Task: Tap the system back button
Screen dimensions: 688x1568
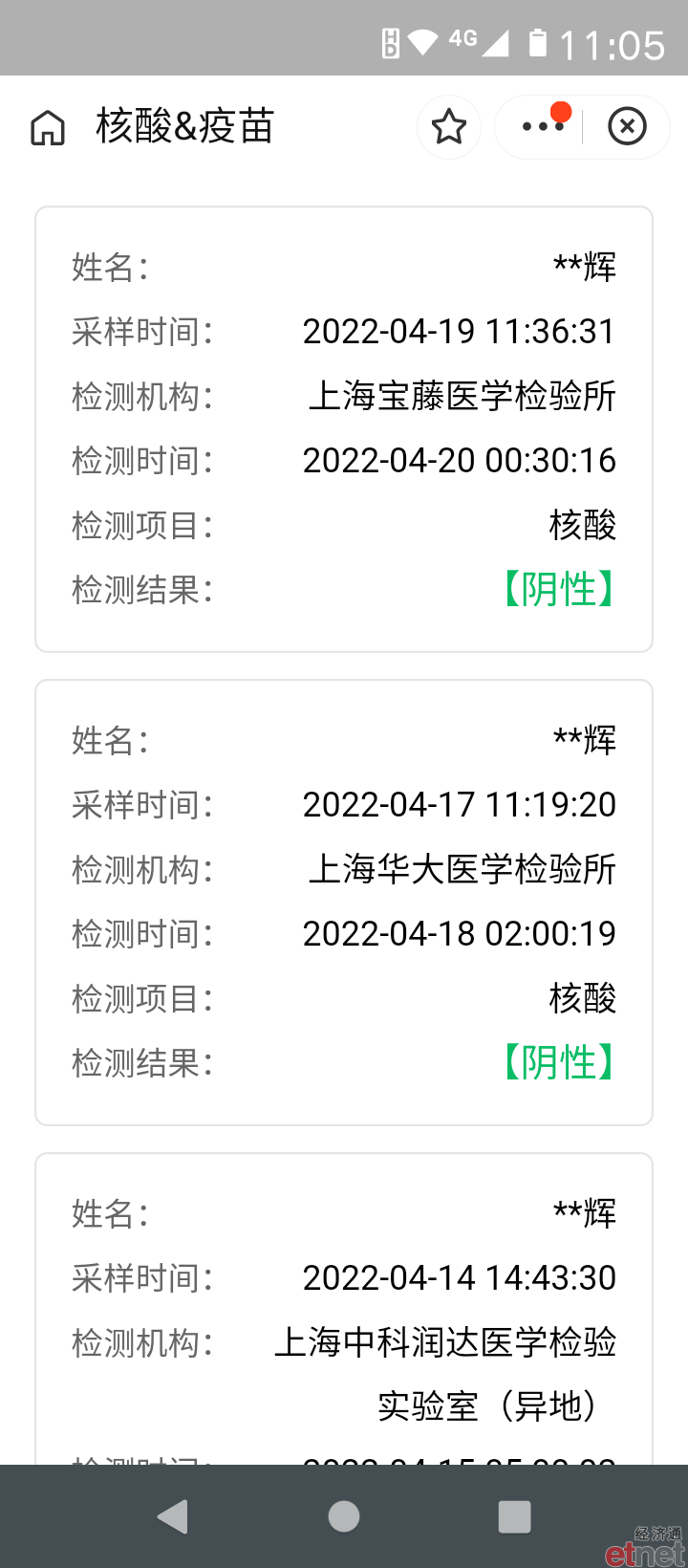Action: pyautogui.click(x=173, y=1516)
